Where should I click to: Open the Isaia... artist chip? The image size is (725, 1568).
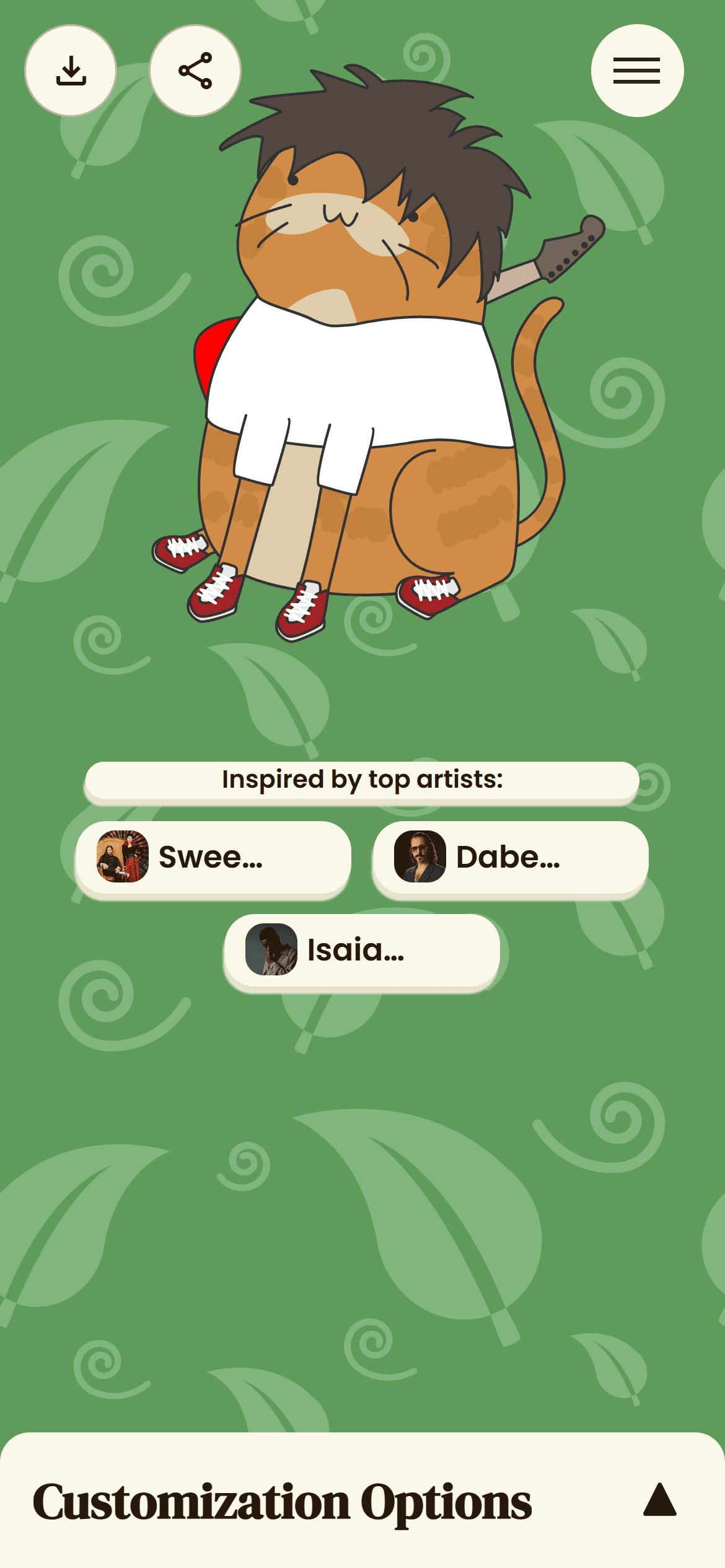pos(362,951)
